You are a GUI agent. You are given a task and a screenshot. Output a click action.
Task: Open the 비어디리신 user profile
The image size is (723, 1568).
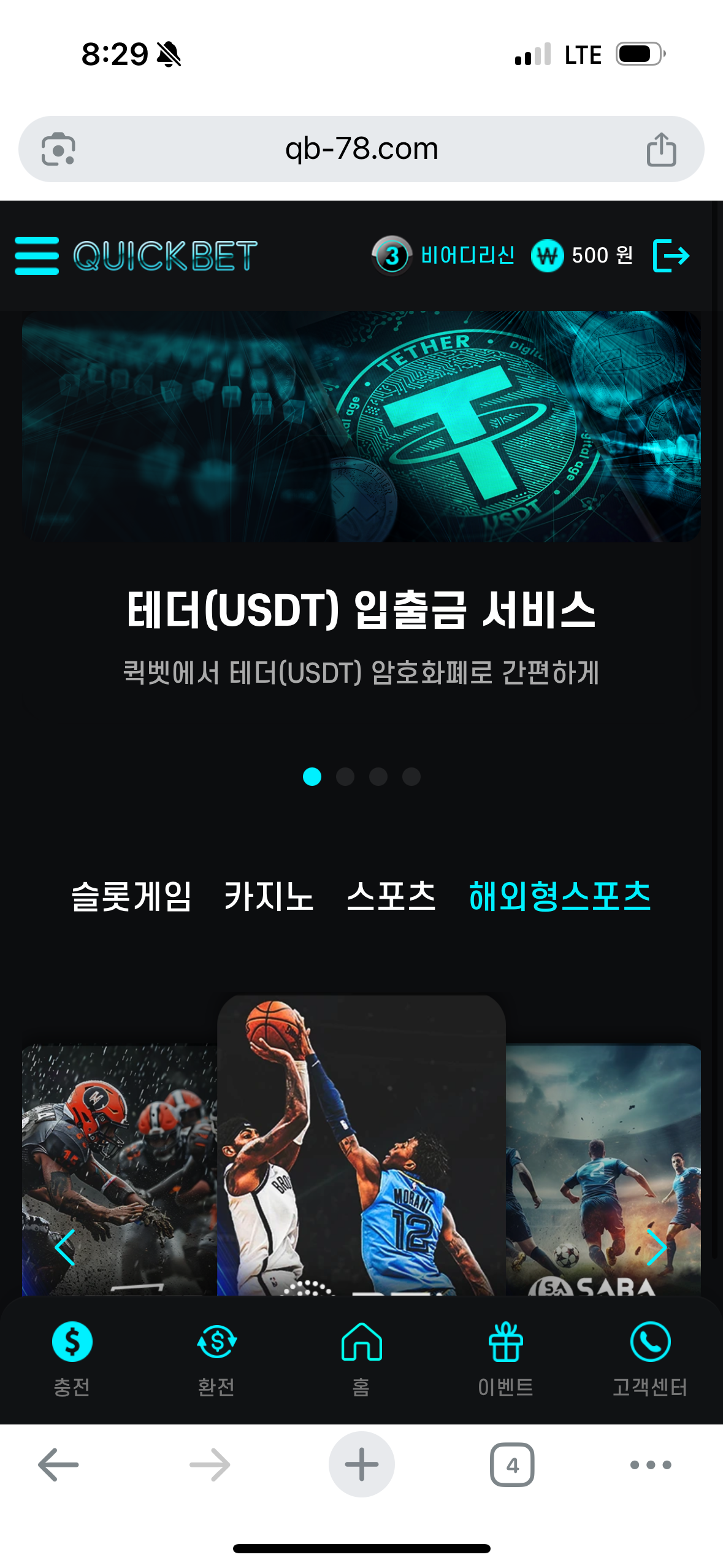(467, 255)
